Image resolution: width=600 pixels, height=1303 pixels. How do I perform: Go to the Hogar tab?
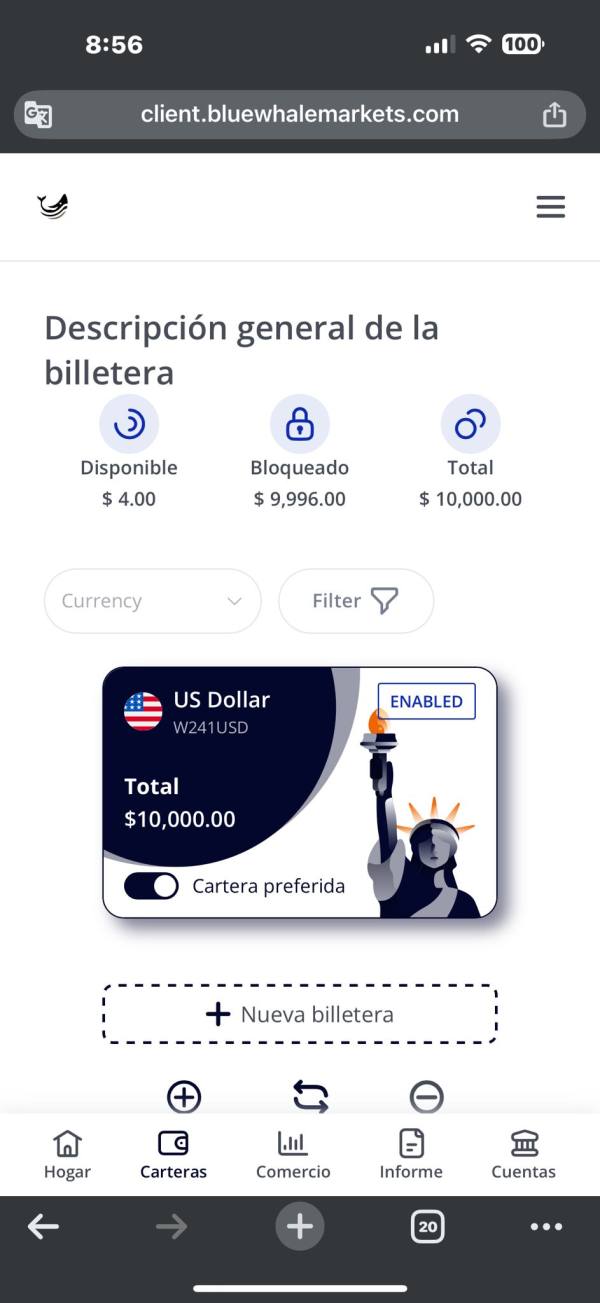67,1155
